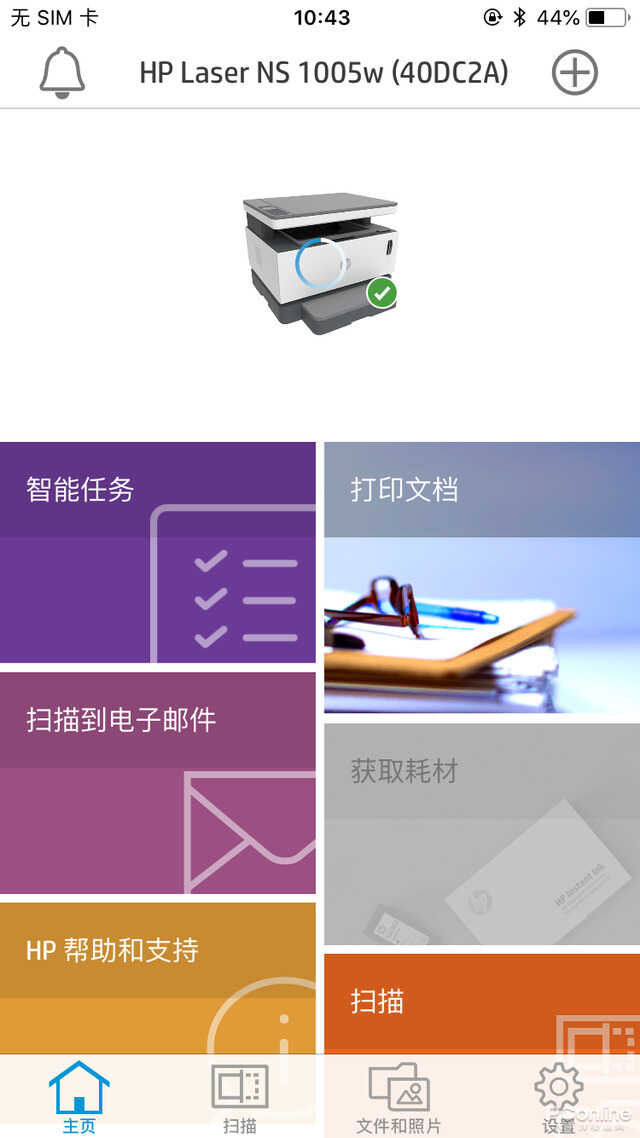Switch to the 扫描 bottom tab

click(239, 1097)
